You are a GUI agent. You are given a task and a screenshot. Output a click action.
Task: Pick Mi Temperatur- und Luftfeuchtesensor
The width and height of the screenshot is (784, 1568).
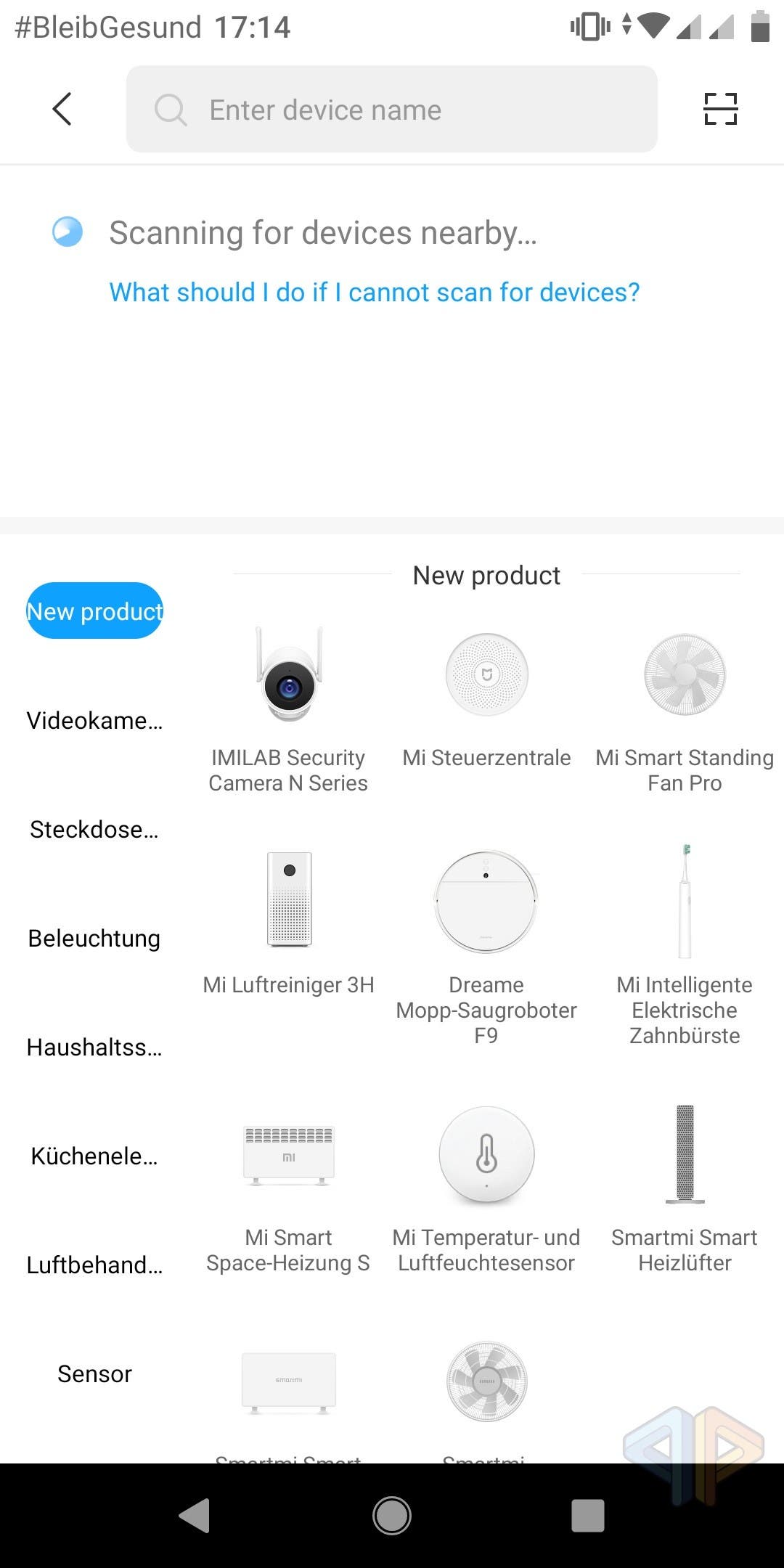[486, 1191]
